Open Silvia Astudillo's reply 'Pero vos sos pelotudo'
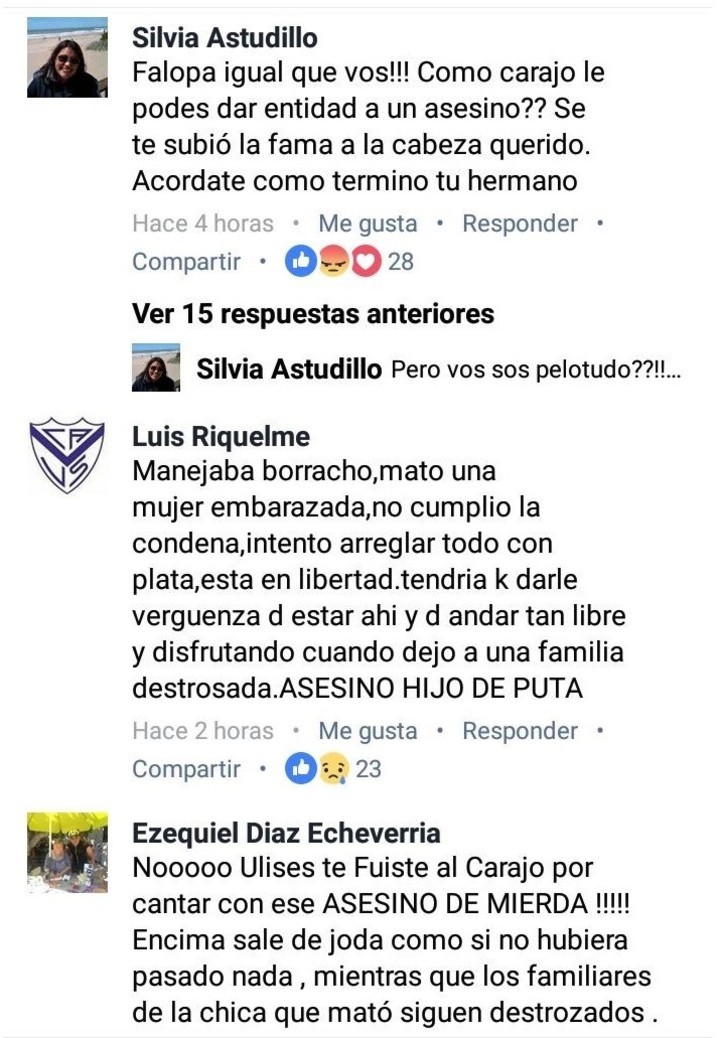The width and height of the screenshot is (720, 1038). point(535,369)
